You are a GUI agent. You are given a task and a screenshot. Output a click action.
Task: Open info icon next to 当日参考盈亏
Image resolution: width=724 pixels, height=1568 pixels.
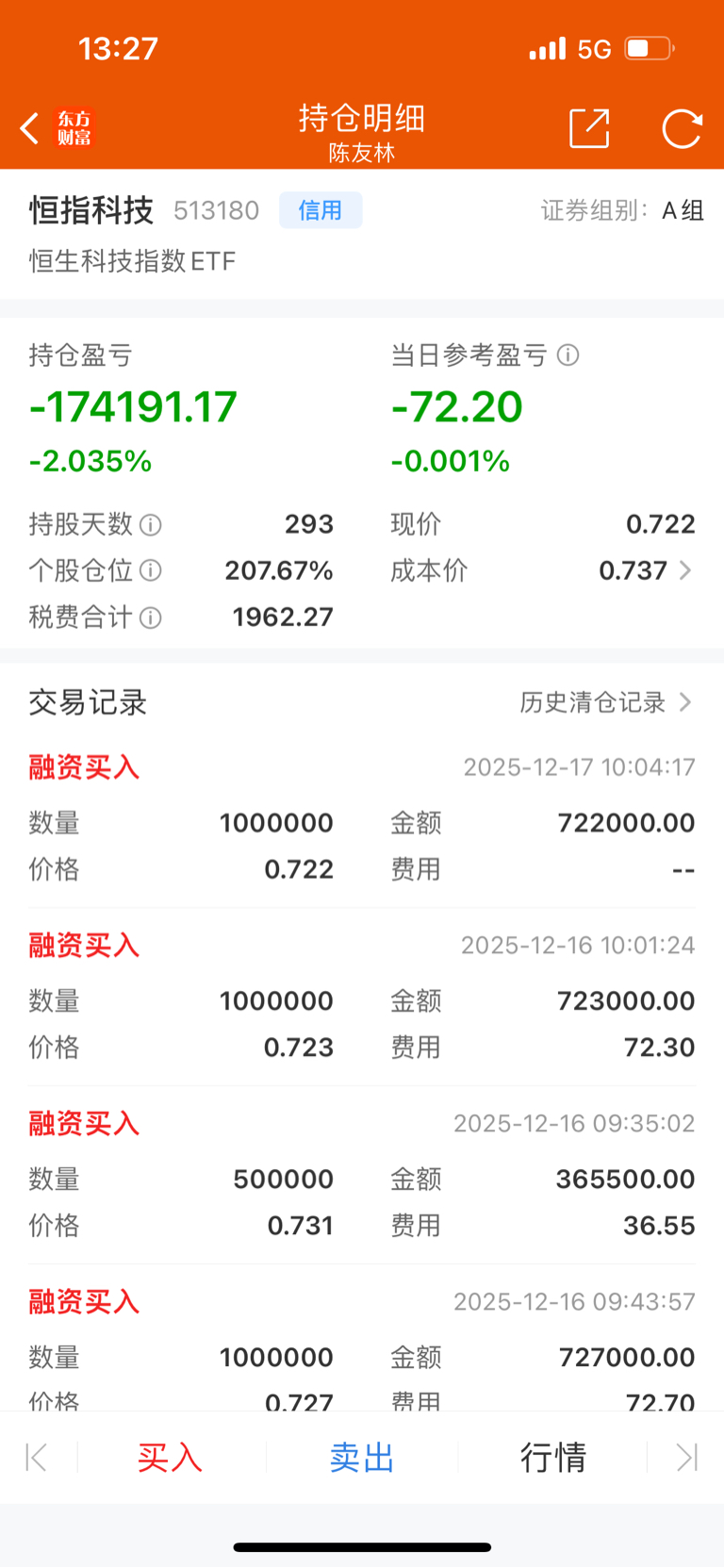[x=568, y=355]
